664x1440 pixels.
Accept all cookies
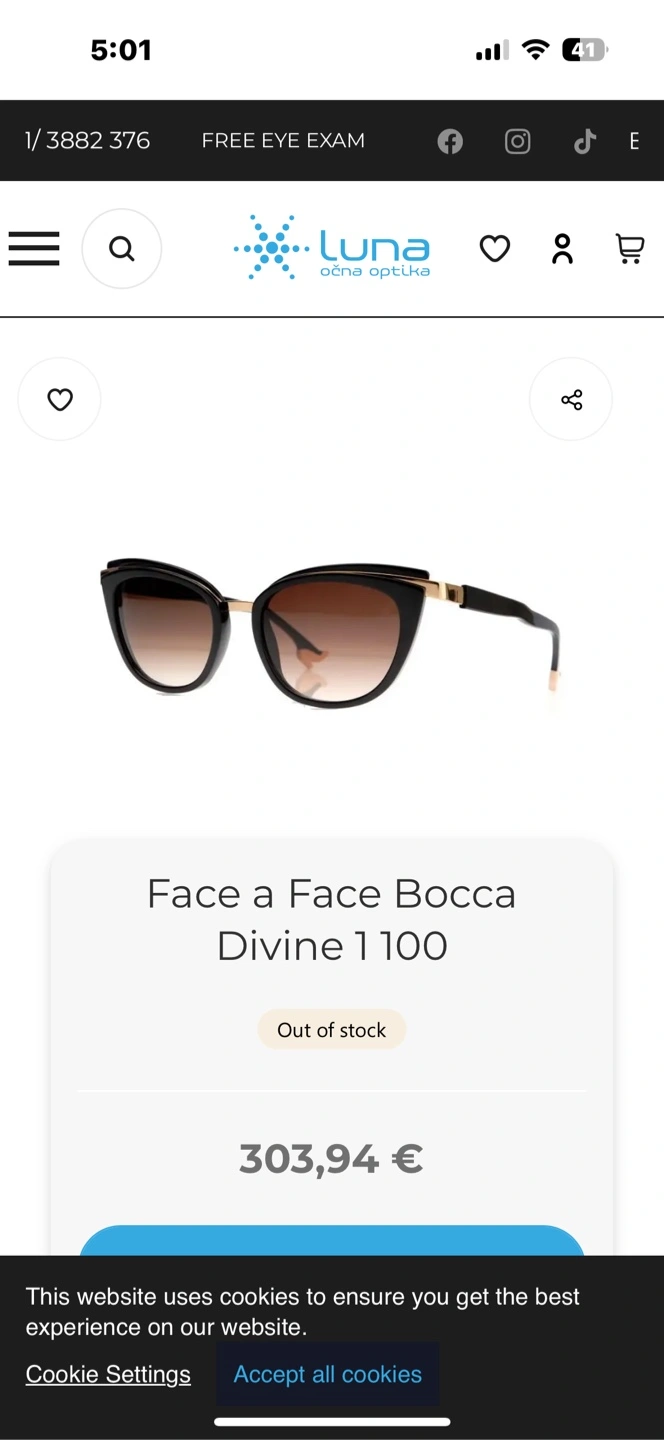click(x=328, y=1374)
